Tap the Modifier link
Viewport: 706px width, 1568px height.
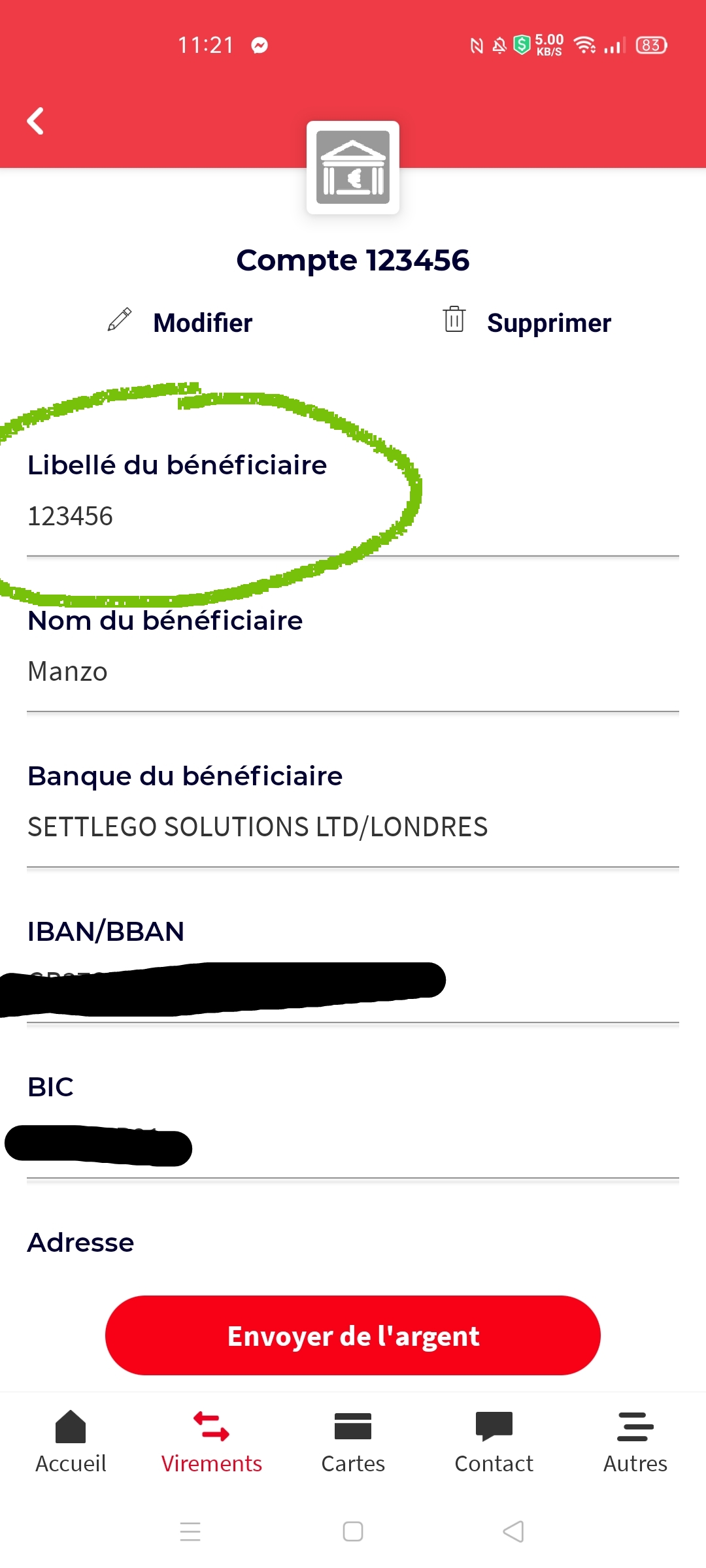203,321
